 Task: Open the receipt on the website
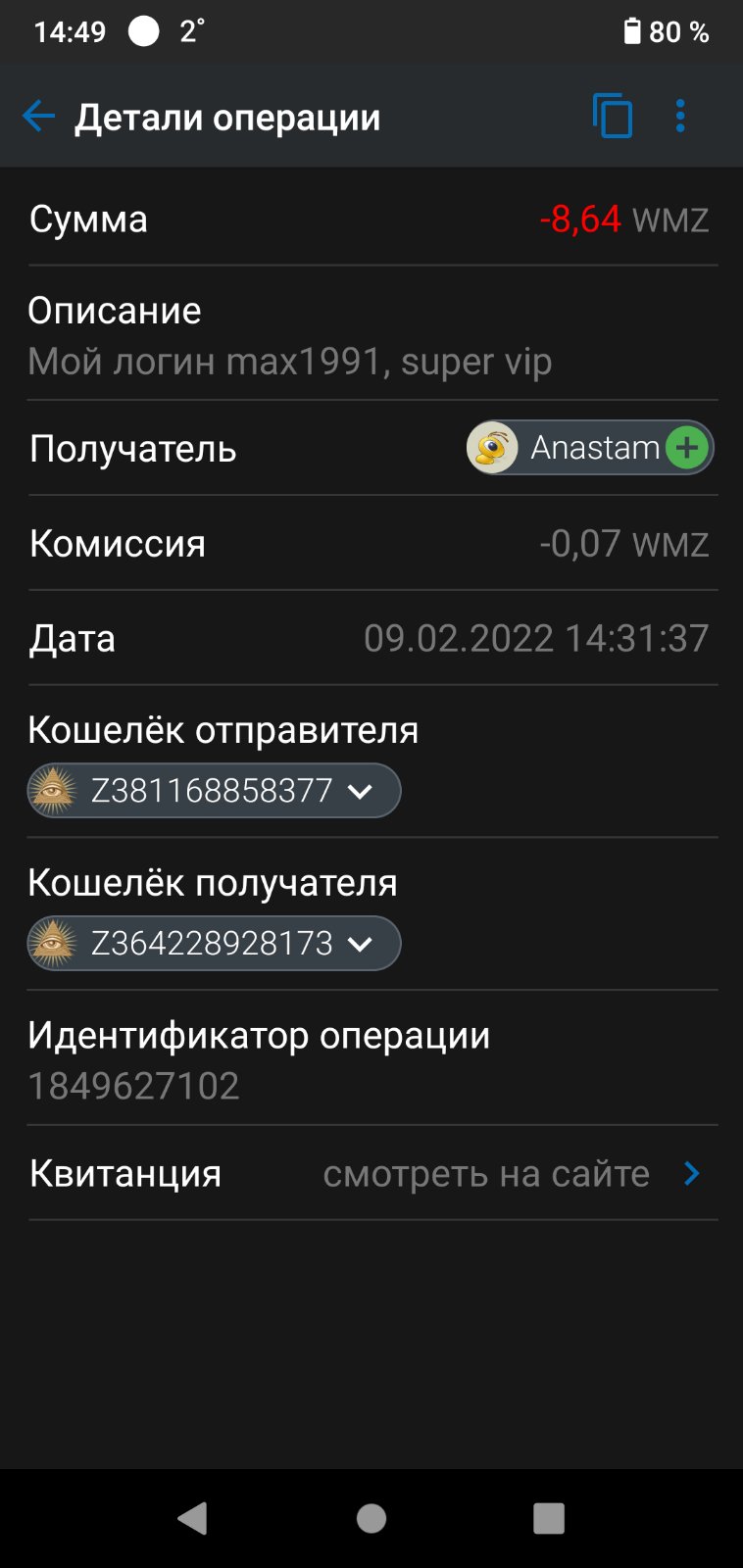372,1173
